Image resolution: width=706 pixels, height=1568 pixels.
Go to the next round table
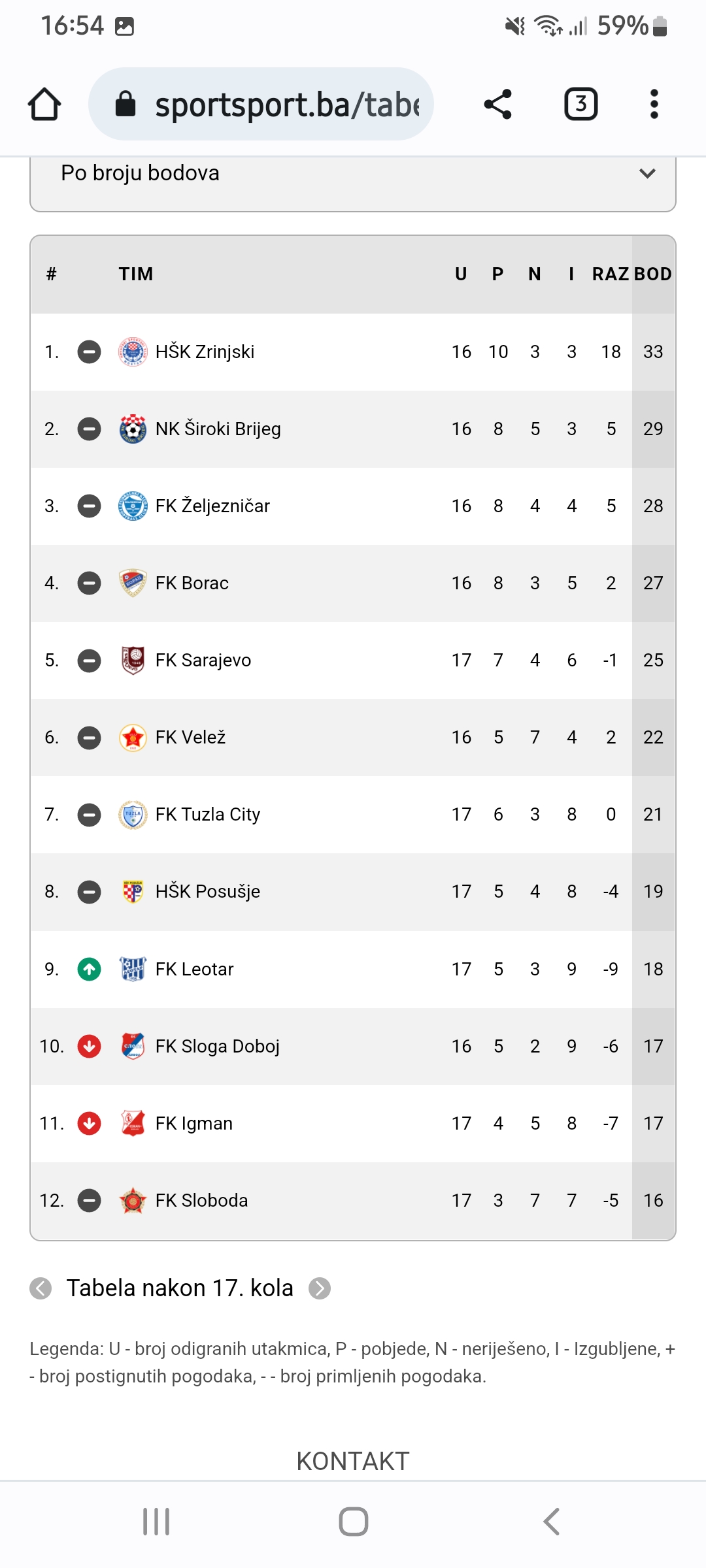click(x=320, y=1288)
